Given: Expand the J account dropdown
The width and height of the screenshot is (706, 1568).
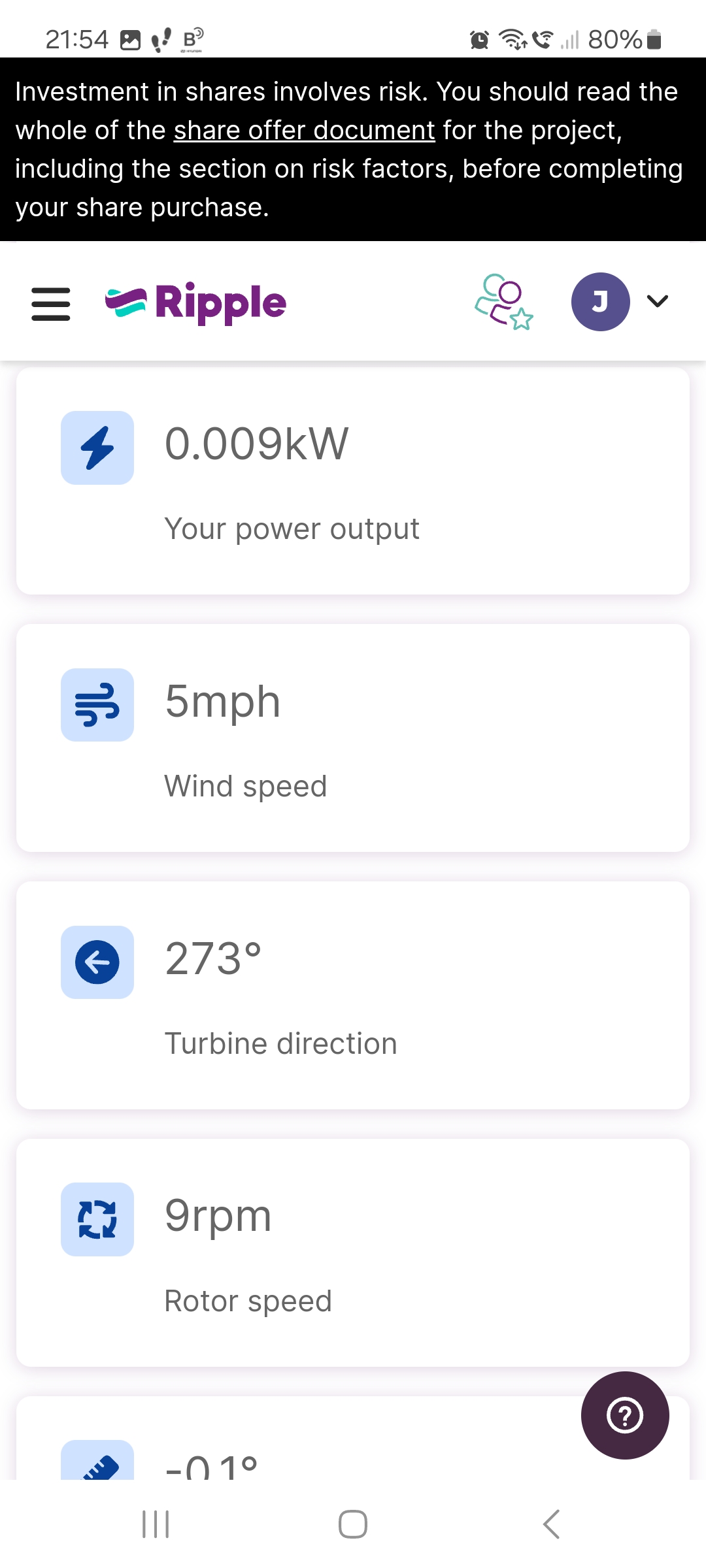Looking at the screenshot, I should pos(656,301).
